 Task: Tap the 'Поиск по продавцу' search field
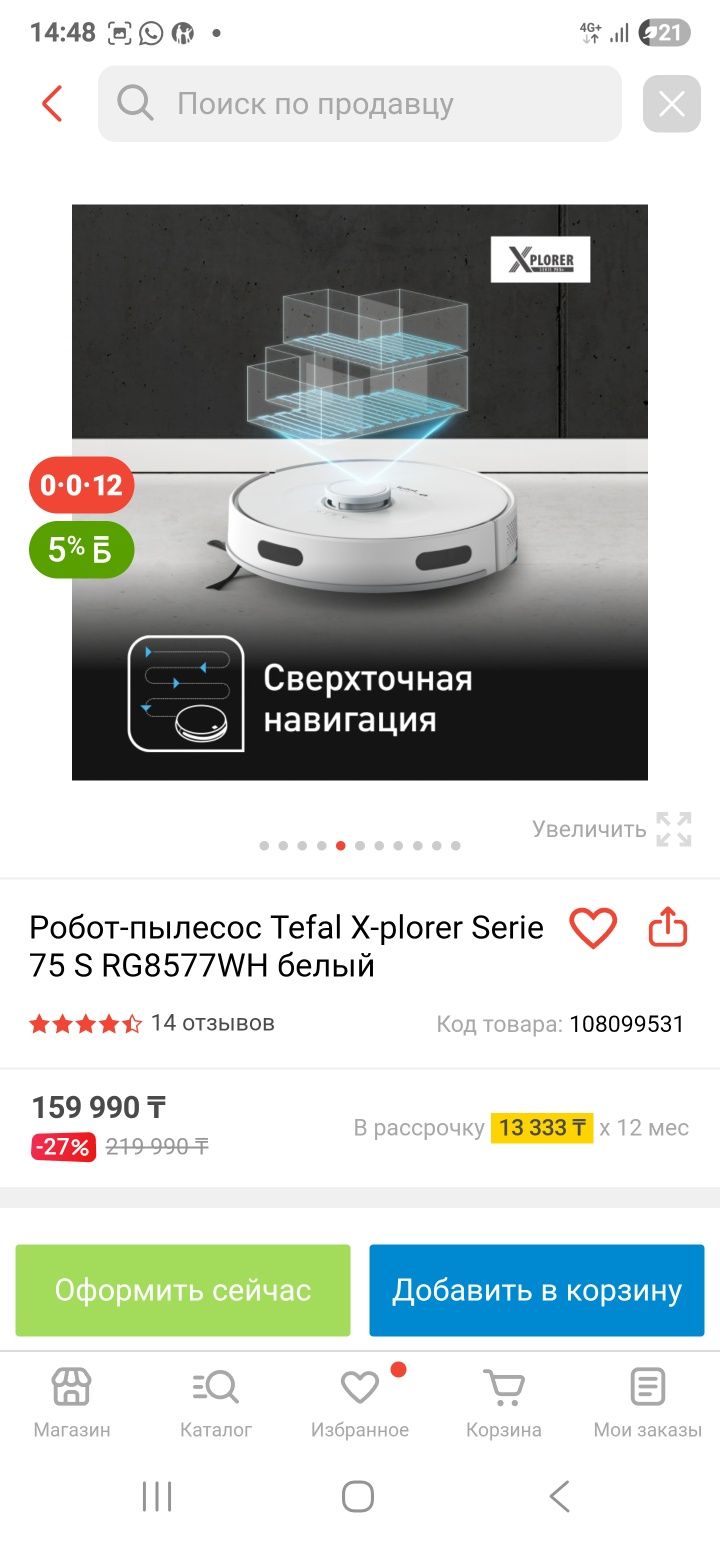(360, 104)
